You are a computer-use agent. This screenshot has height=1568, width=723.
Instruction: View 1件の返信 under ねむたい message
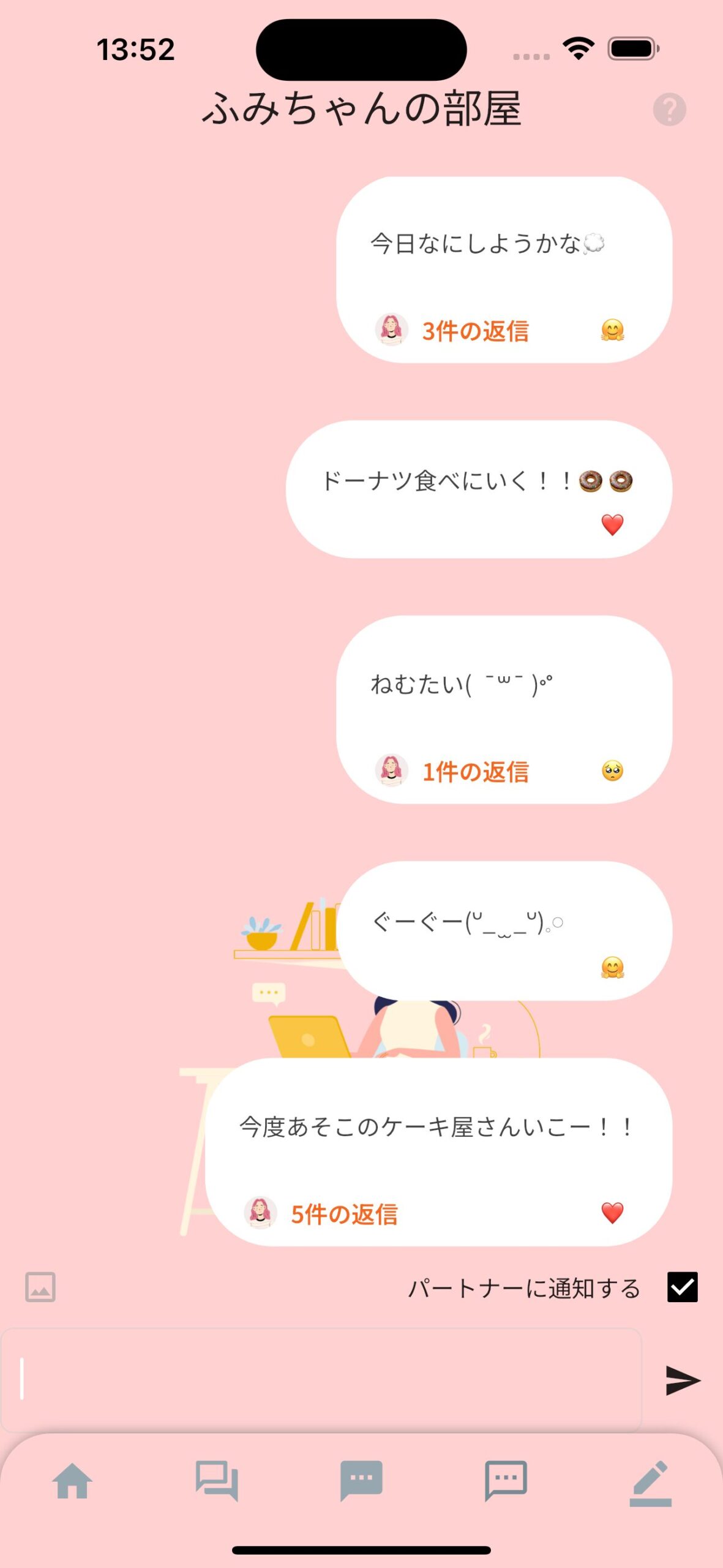(475, 772)
